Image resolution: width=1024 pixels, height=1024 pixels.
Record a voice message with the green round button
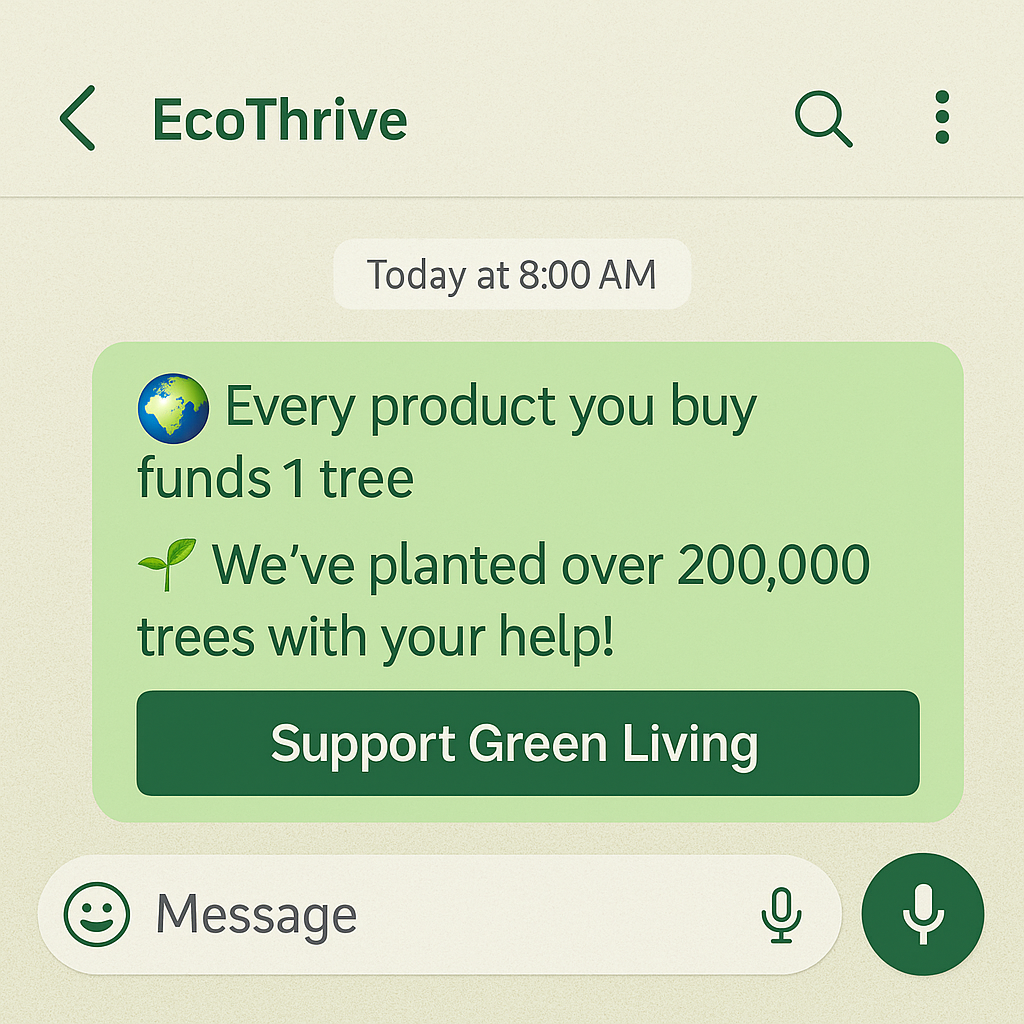(922, 914)
